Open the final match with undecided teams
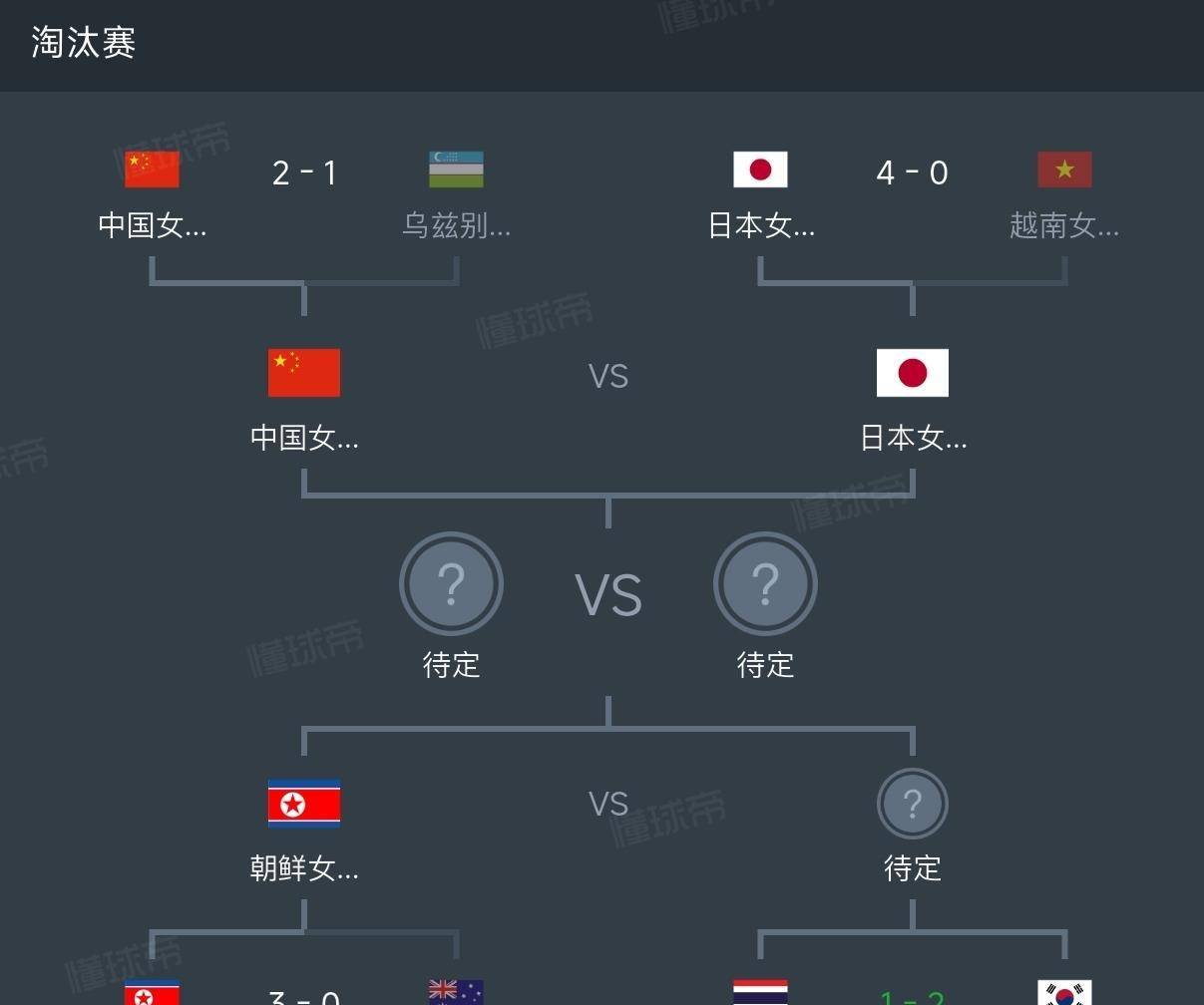The width and height of the screenshot is (1204, 1005). tap(607, 595)
